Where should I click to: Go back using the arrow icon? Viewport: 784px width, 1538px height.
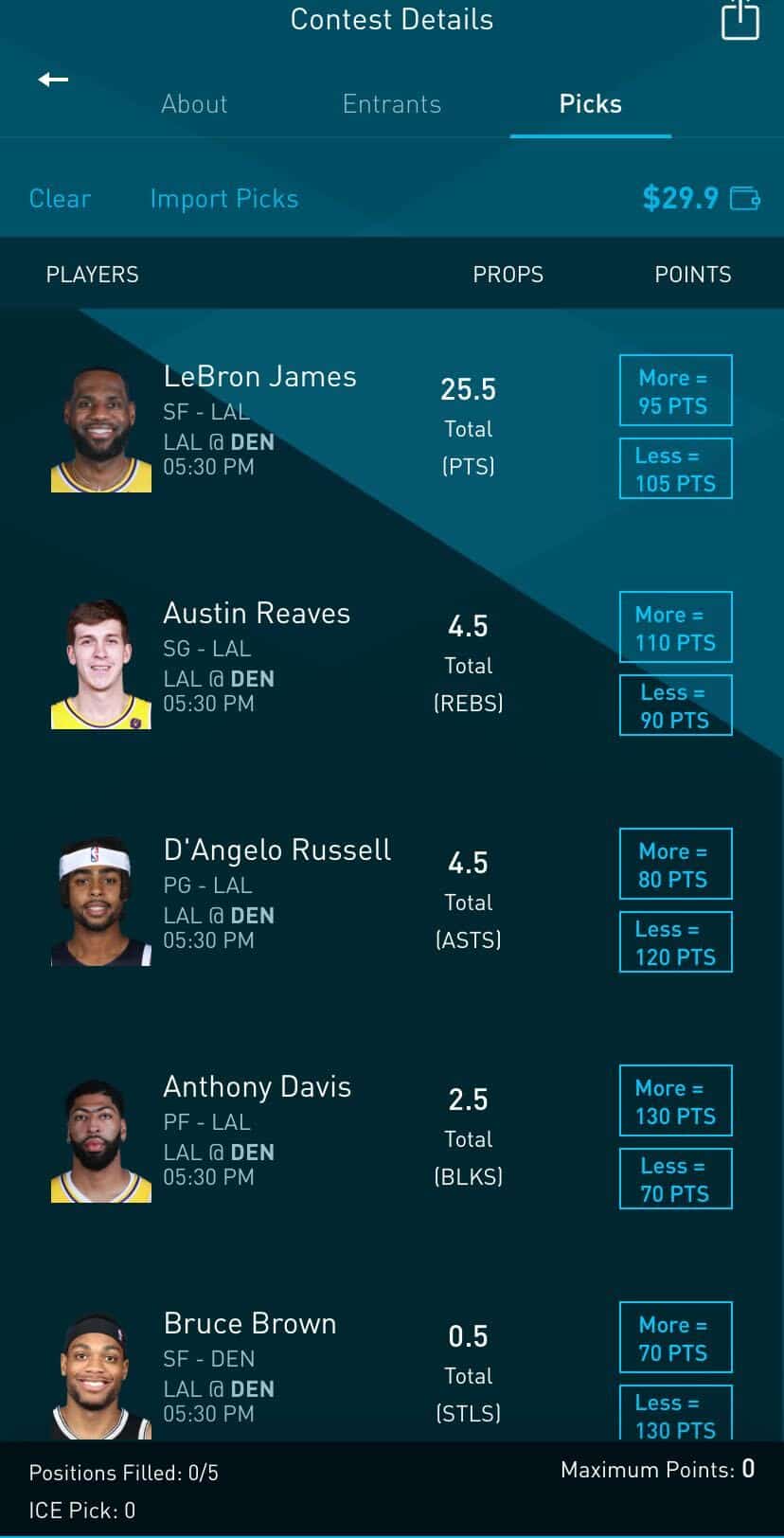coord(53,80)
